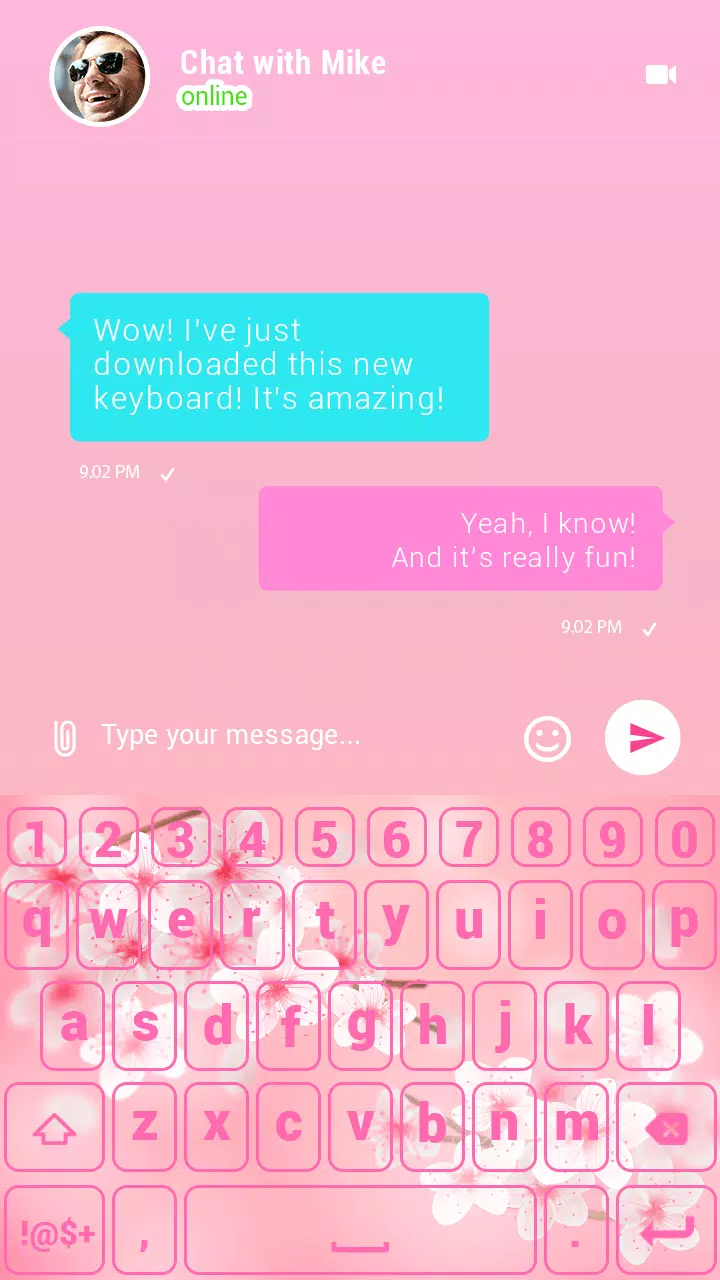Screen dimensions: 720x1280
Task: Tap the shift key on the keyboard
Action: (55, 1128)
